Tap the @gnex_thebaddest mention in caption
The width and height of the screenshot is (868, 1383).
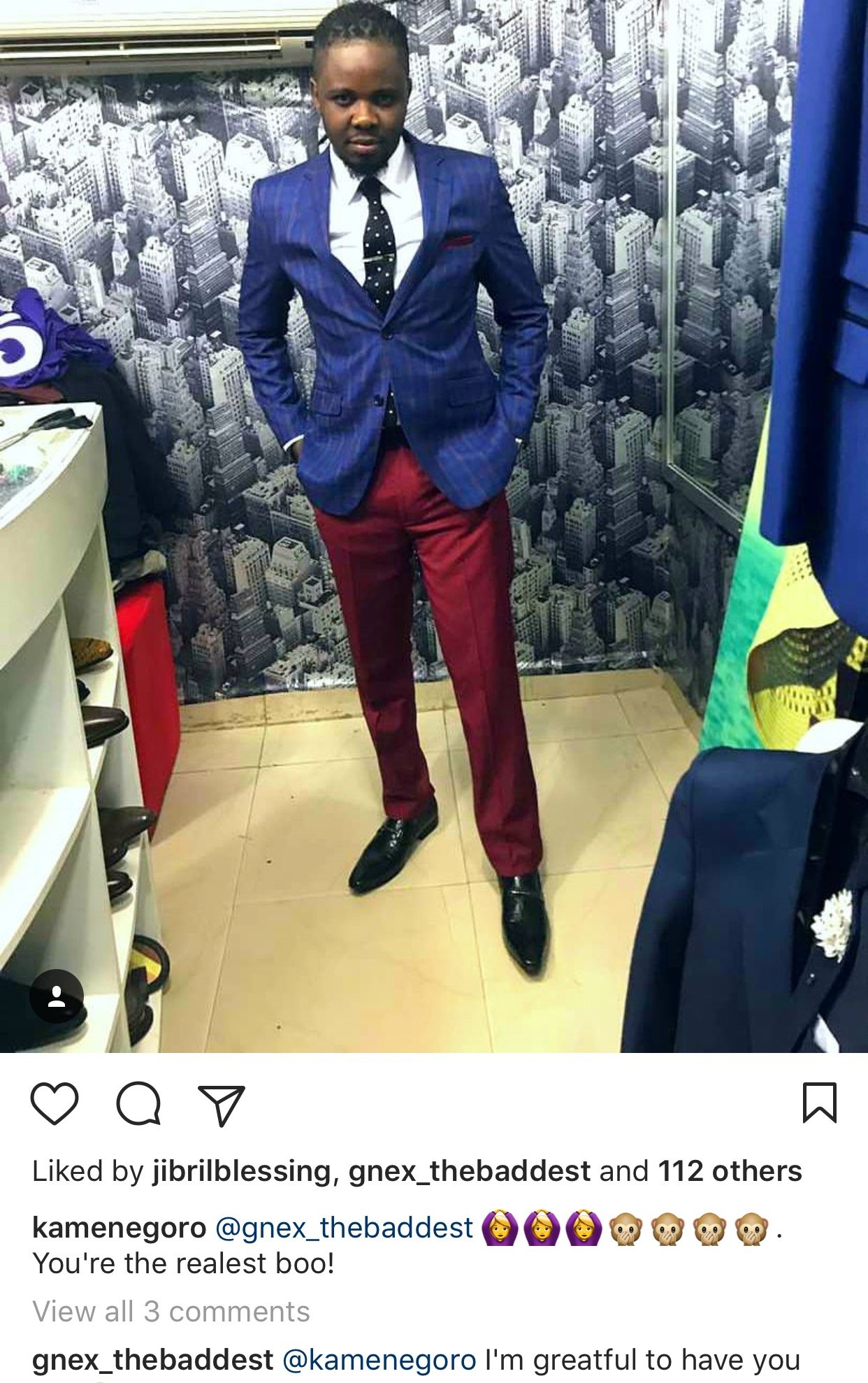344,1228
